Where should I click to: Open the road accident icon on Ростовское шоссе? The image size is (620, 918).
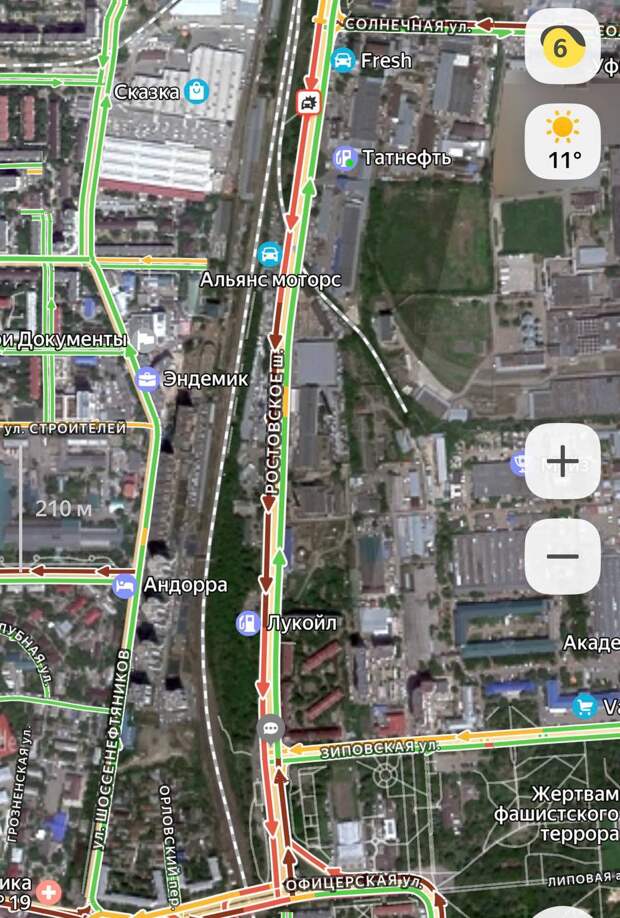[x=307, y=101]
